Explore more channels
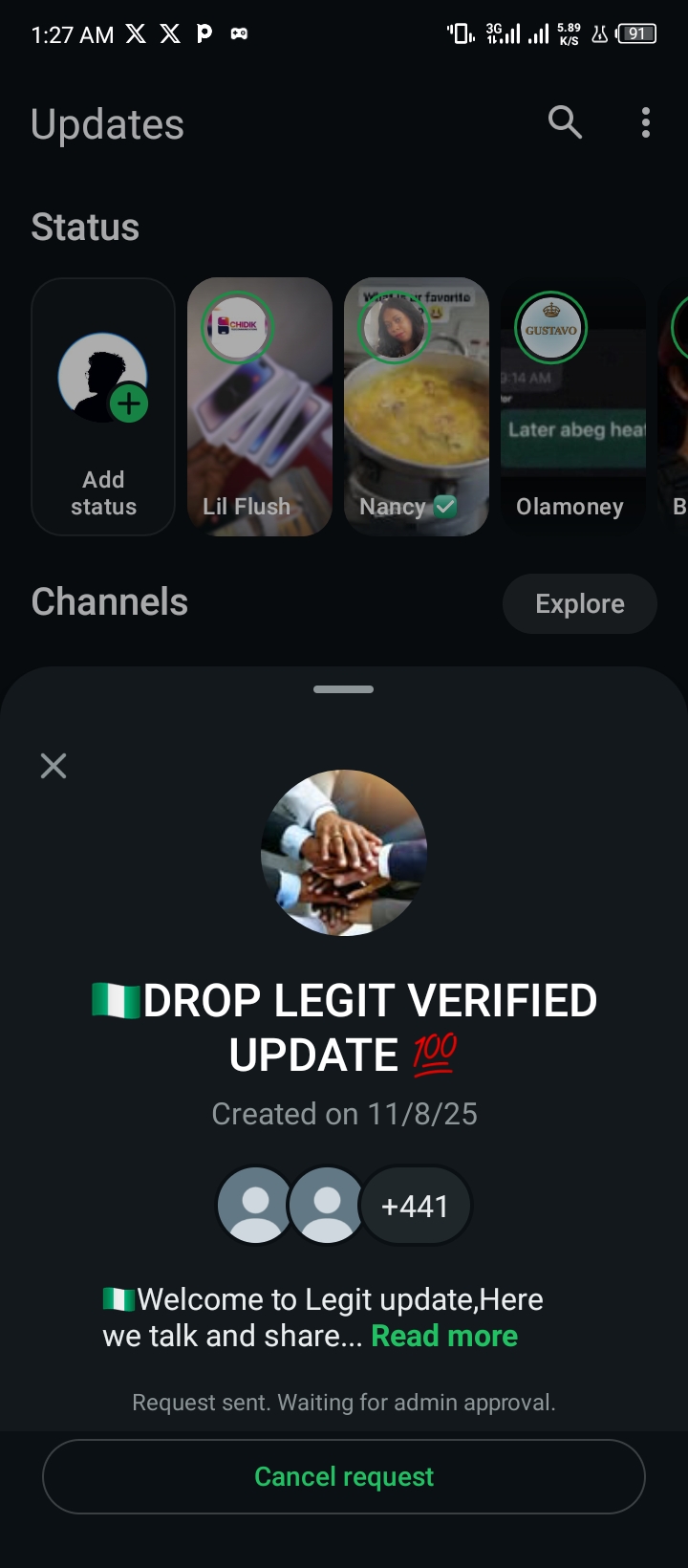Image resolution: width=688 pixels, height=1568 pixels. click(579, 603)
